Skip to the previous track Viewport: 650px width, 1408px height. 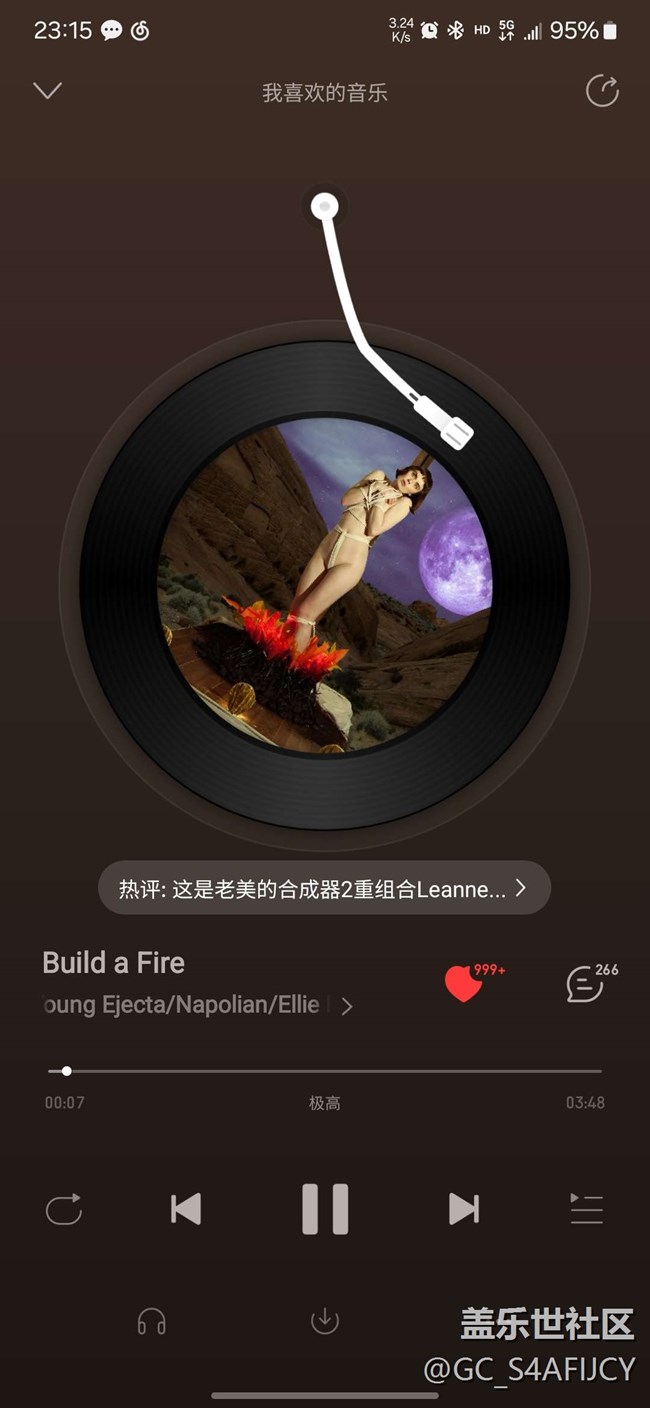(x=186, y=1209)
